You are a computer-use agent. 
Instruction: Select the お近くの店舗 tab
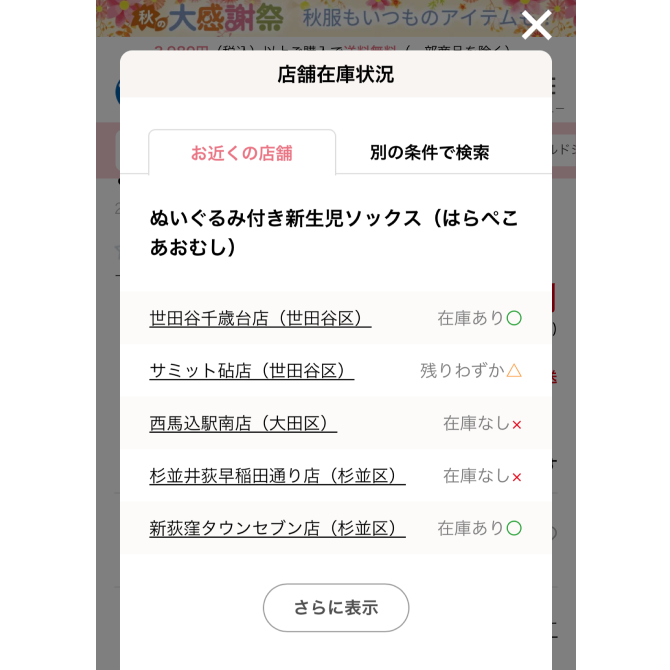click(x=242, y=153)
